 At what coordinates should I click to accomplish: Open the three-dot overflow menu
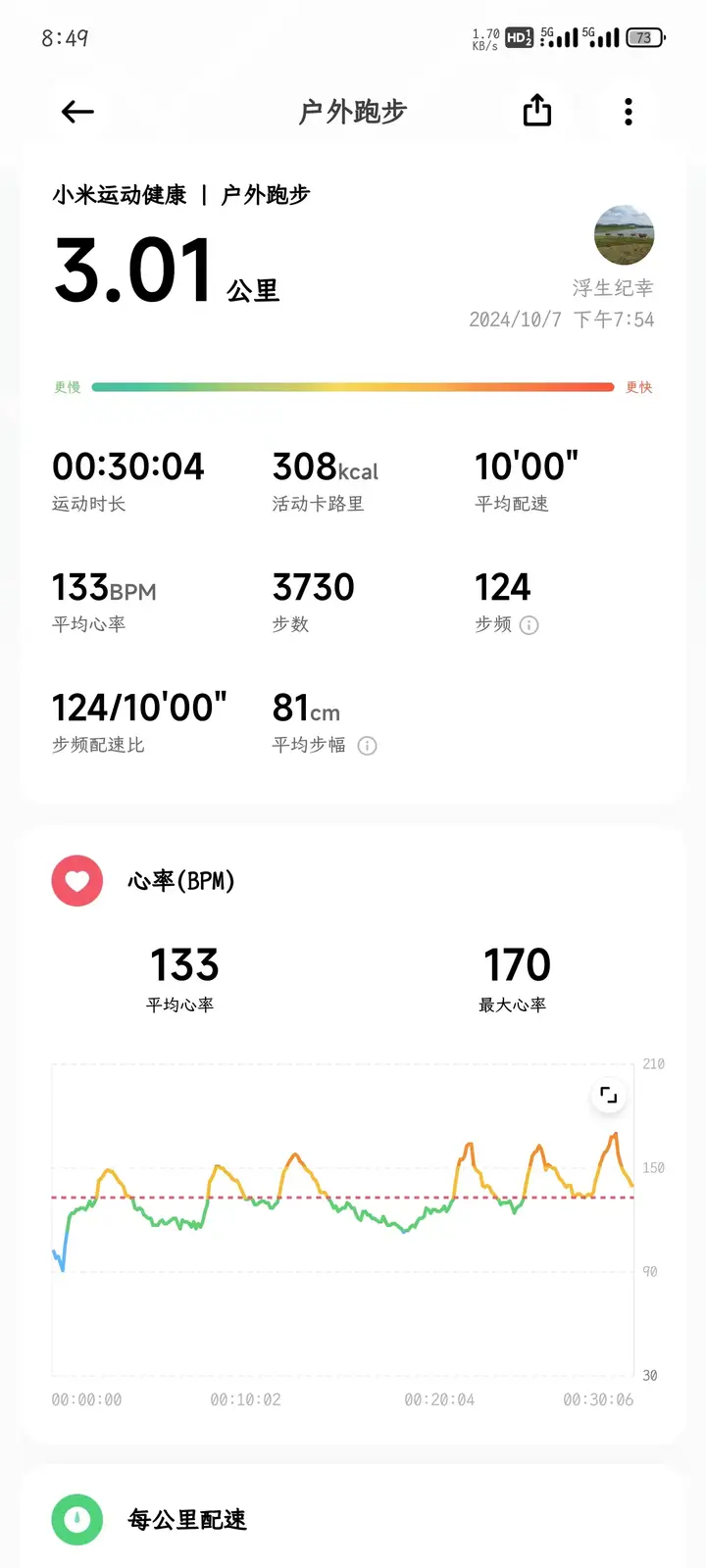click(628, 111)
